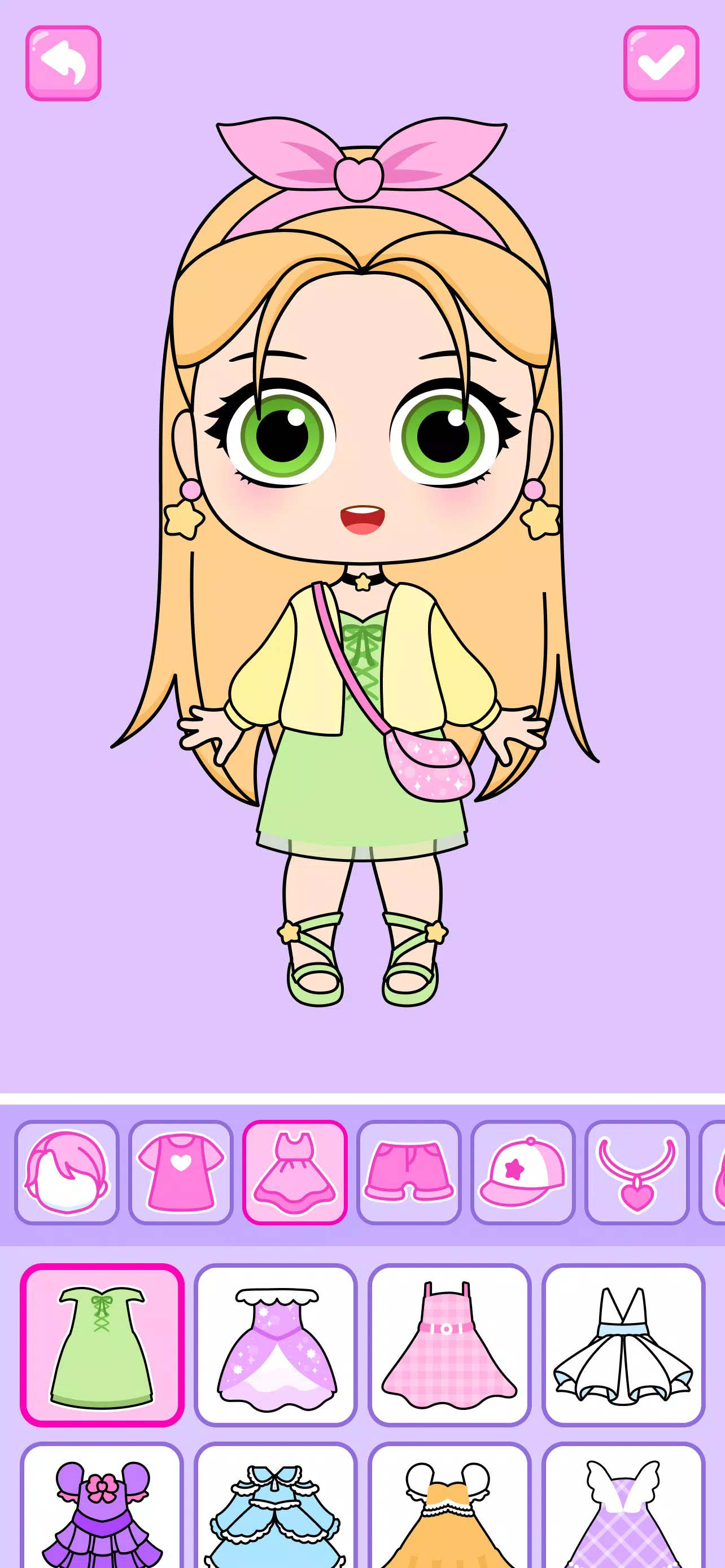Open the shorts category tab
Viewport: 725px width, 1568px height.
pos(408,1172)
